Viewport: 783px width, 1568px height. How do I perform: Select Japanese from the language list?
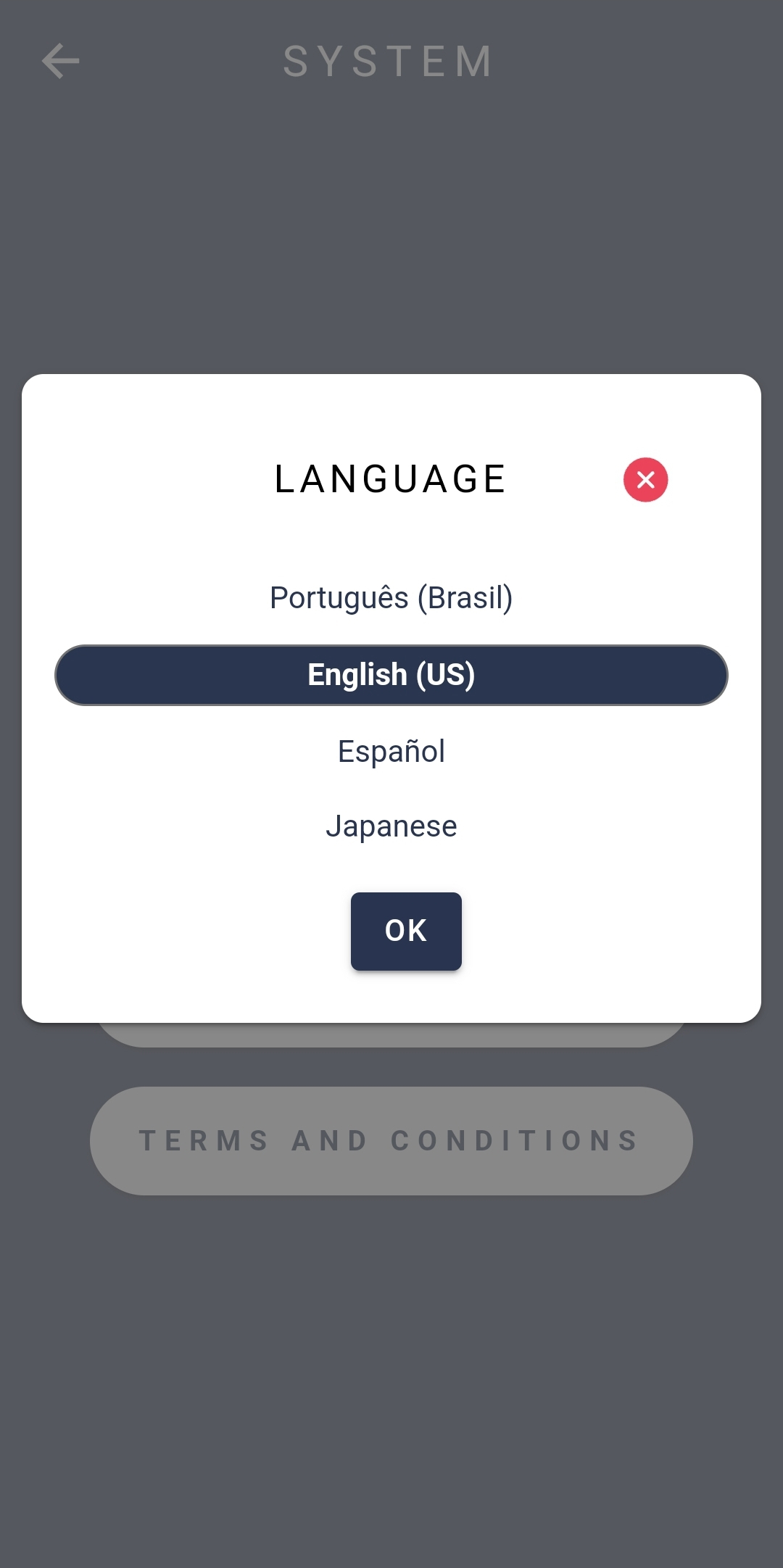[x=391, y=826]
